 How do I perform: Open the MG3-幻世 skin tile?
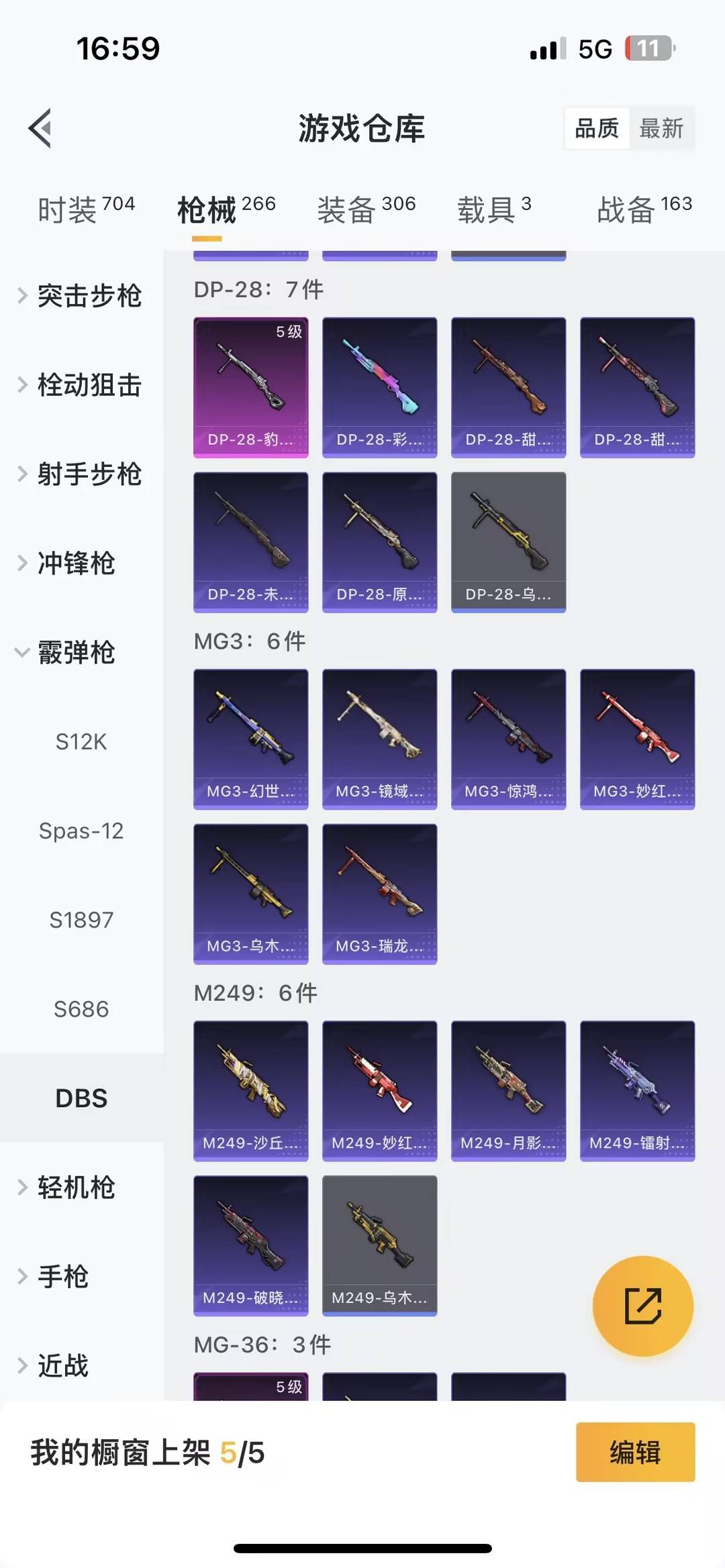250,739
